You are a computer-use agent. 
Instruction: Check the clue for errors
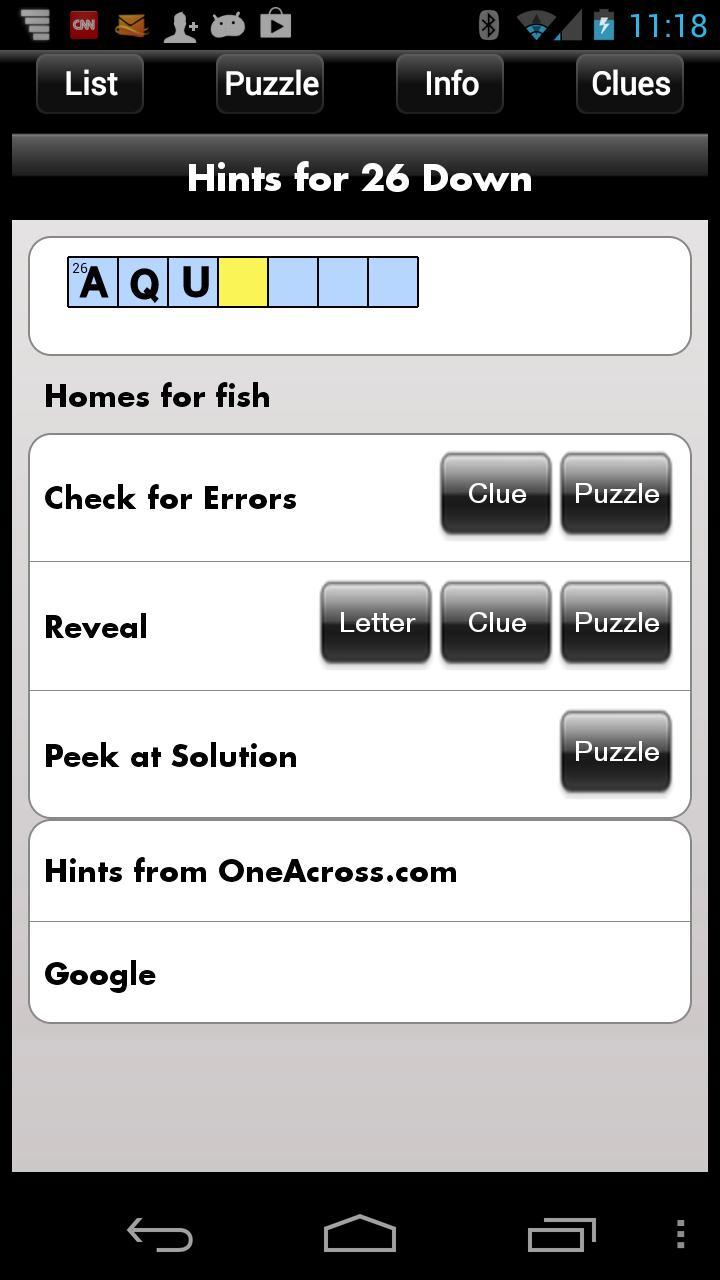tap(495, 493)
